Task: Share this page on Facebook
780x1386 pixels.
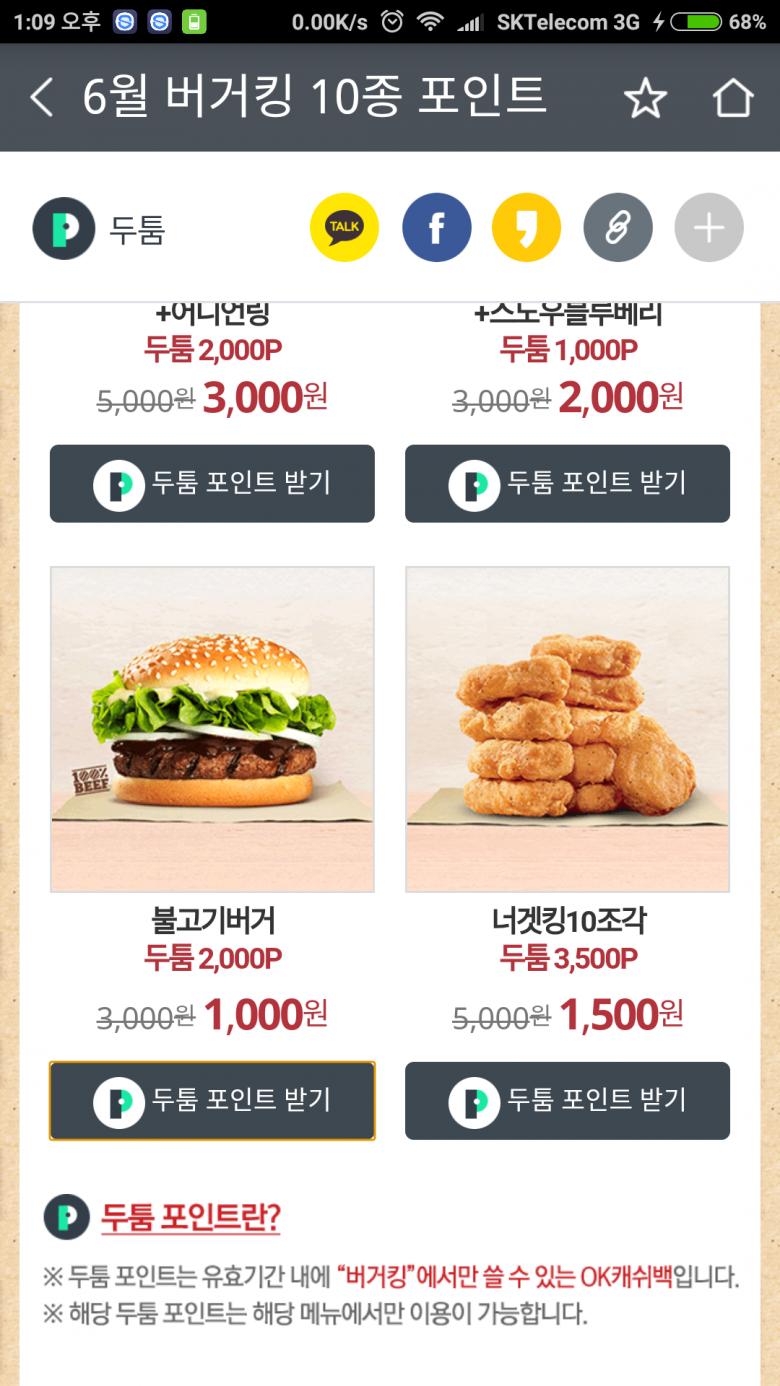Action: [x=436, y=228]
